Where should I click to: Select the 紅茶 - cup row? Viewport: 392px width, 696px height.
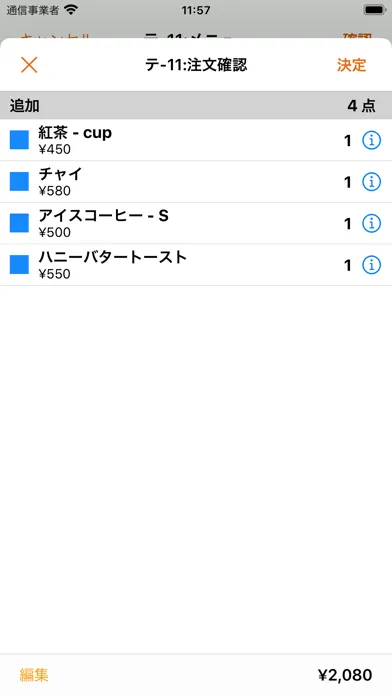point(196,140)
